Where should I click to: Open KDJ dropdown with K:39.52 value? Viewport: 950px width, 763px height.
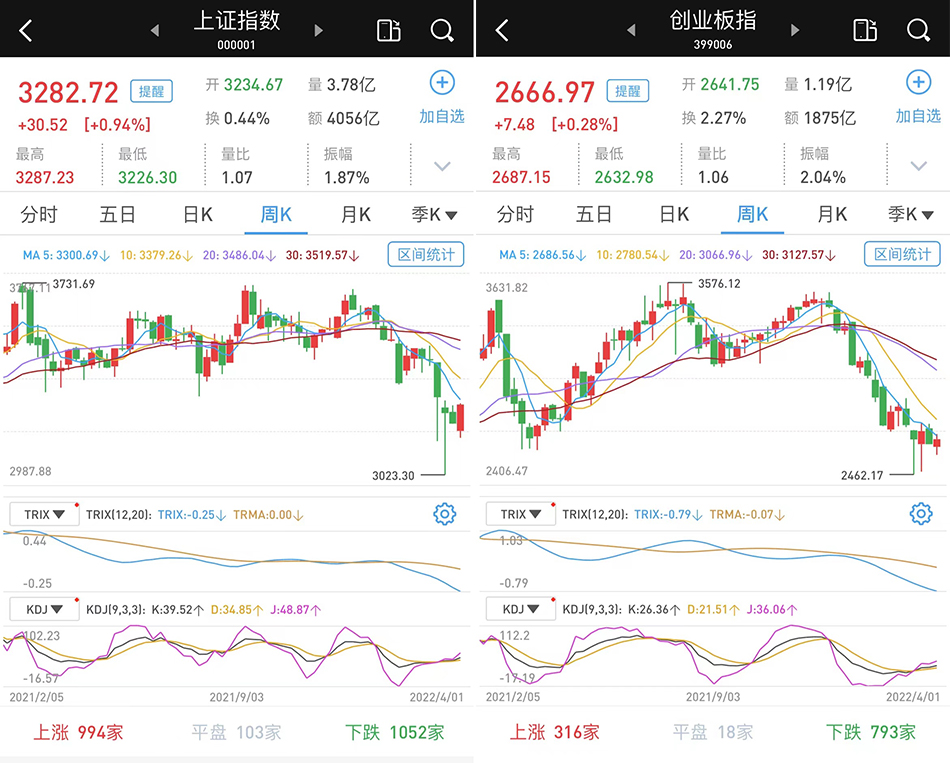click(x=43, y=608)
